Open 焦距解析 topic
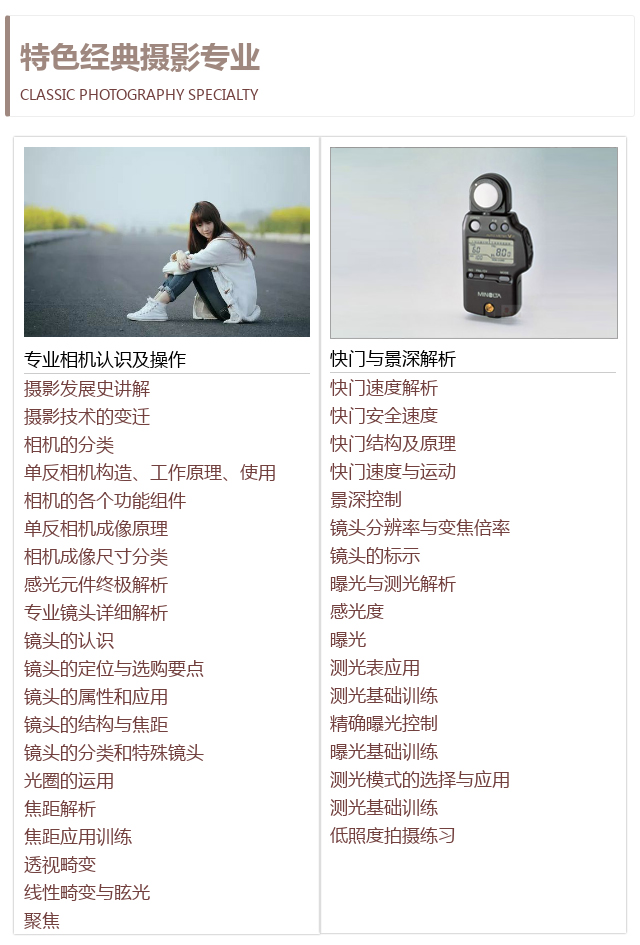 (x=60, y=809)
